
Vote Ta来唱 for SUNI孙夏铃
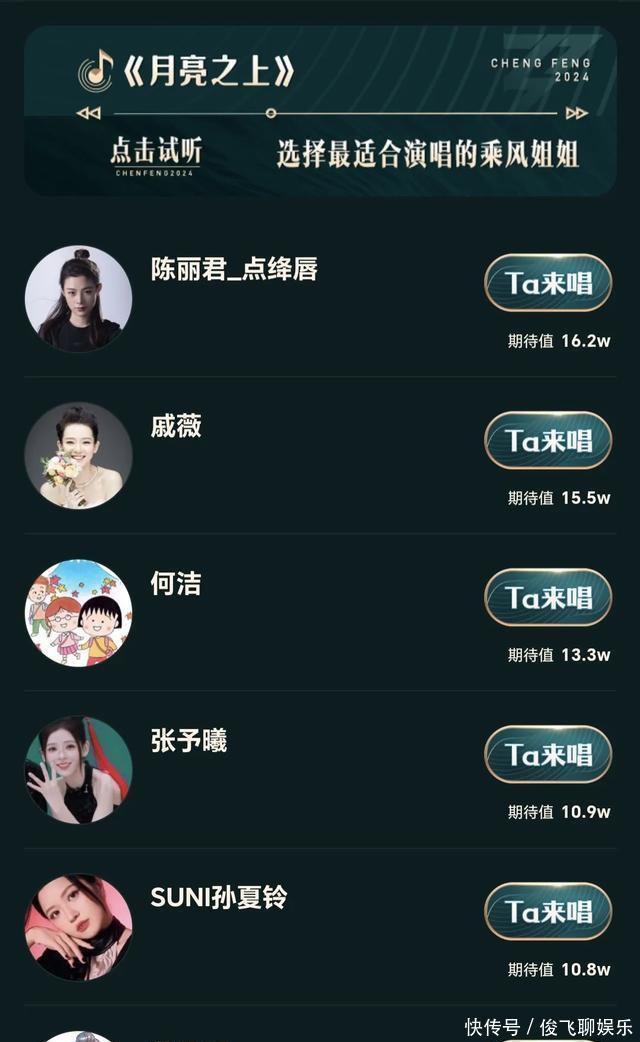tap(548, 911)
